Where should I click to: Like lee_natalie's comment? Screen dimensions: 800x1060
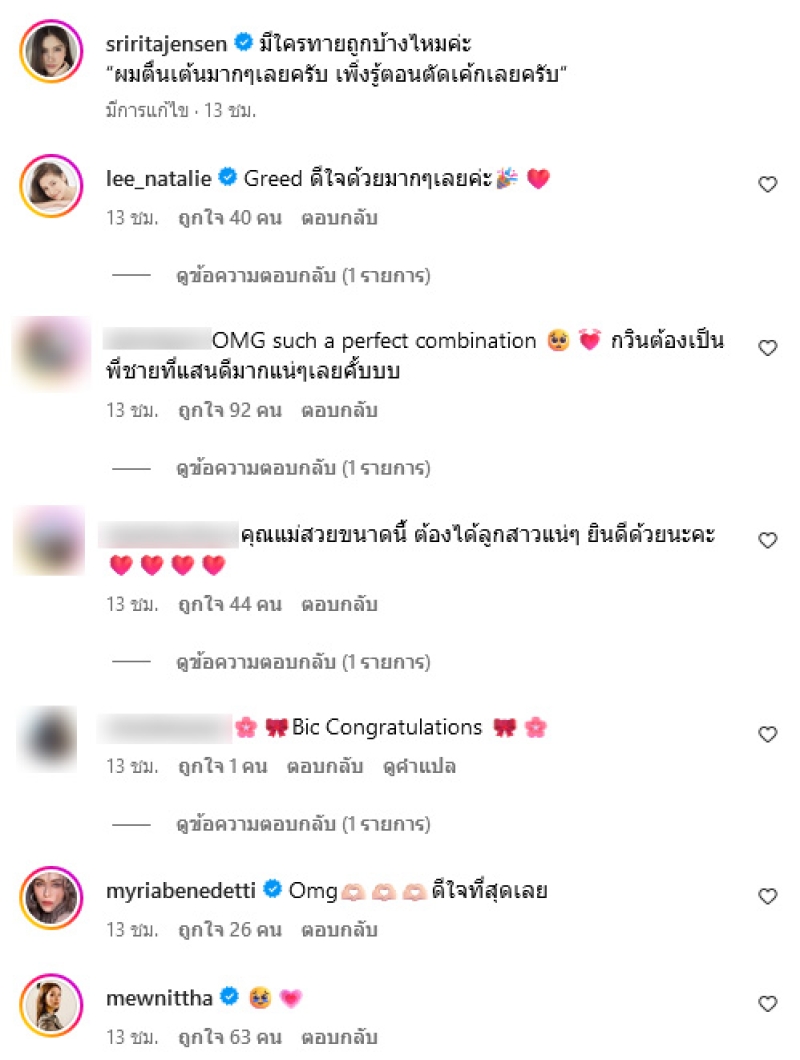click(767, 184)
